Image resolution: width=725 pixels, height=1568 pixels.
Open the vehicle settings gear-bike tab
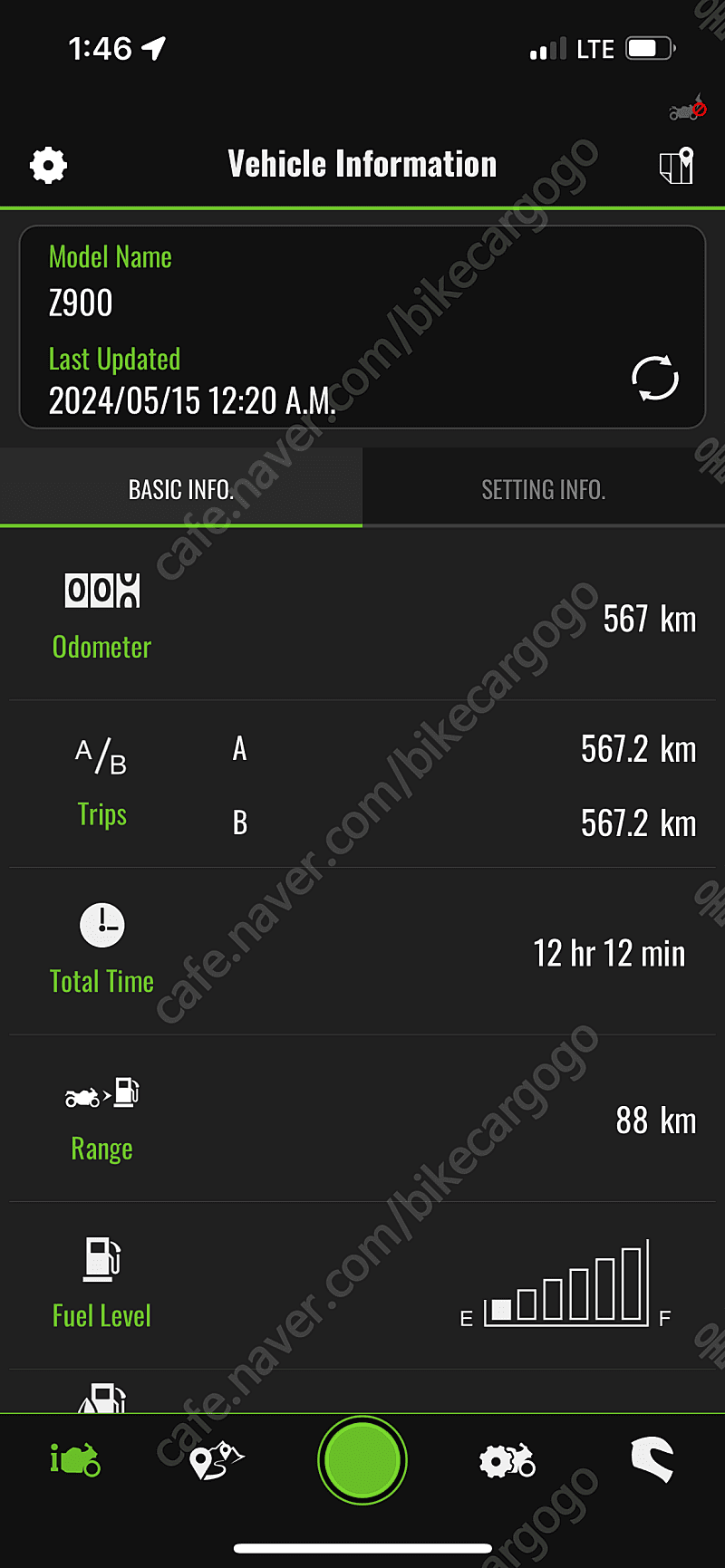pyautogui.click(x=507, y=1460)
